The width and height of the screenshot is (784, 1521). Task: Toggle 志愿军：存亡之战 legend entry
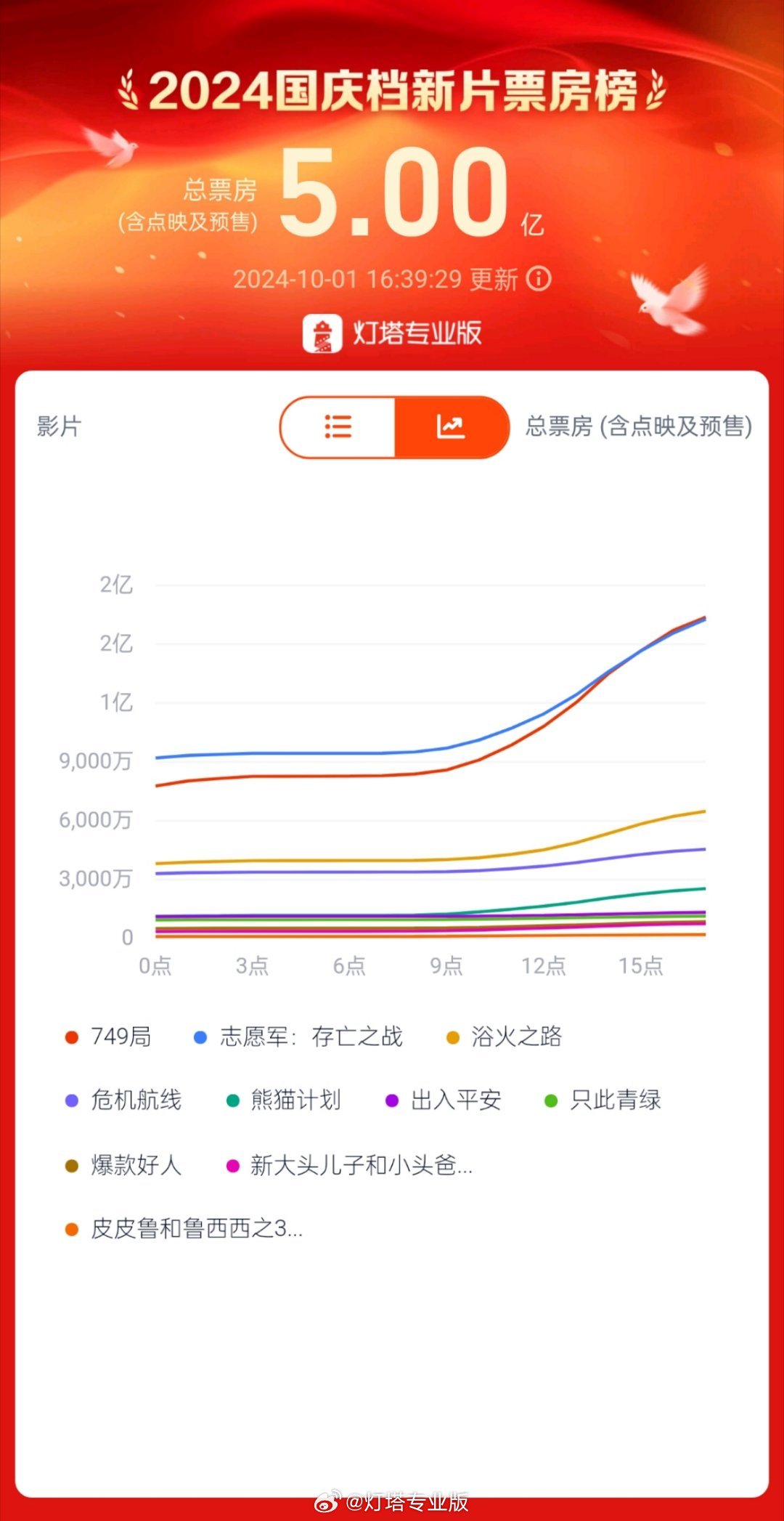click(298, 1037)
